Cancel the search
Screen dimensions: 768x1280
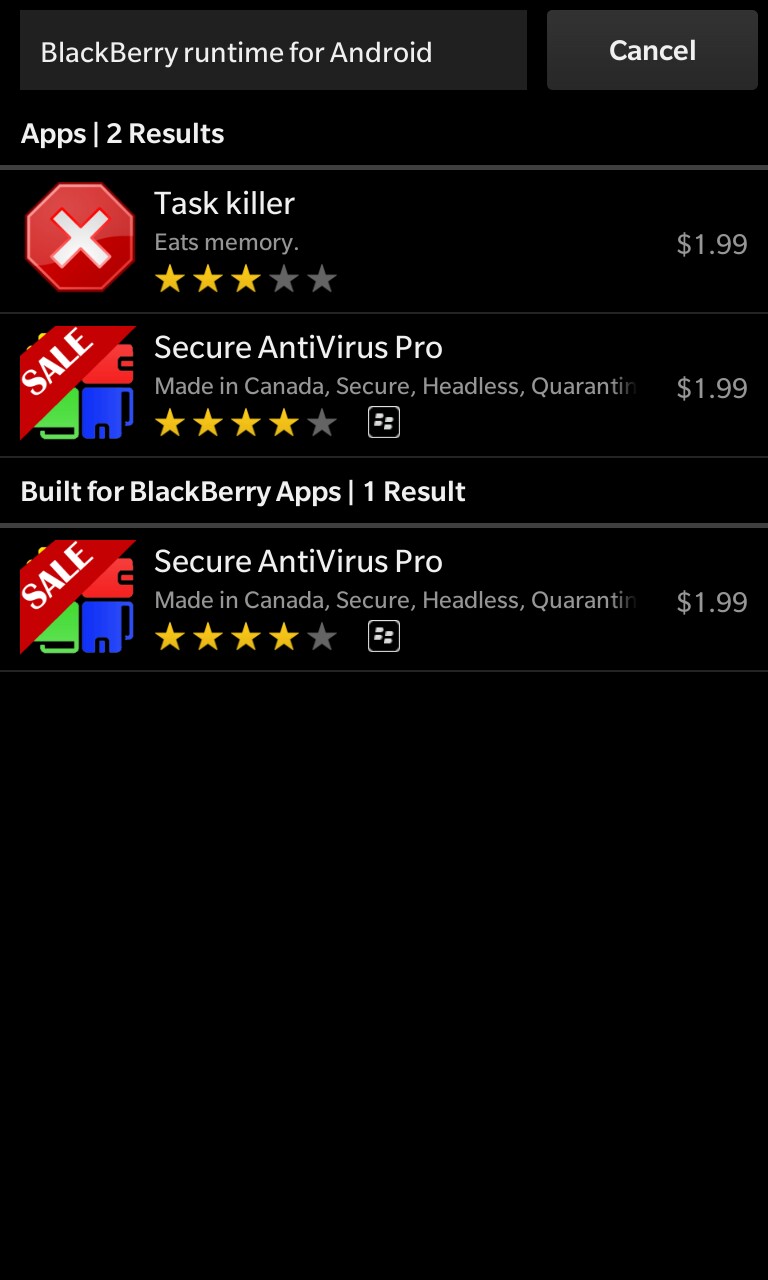pos(652,50)
